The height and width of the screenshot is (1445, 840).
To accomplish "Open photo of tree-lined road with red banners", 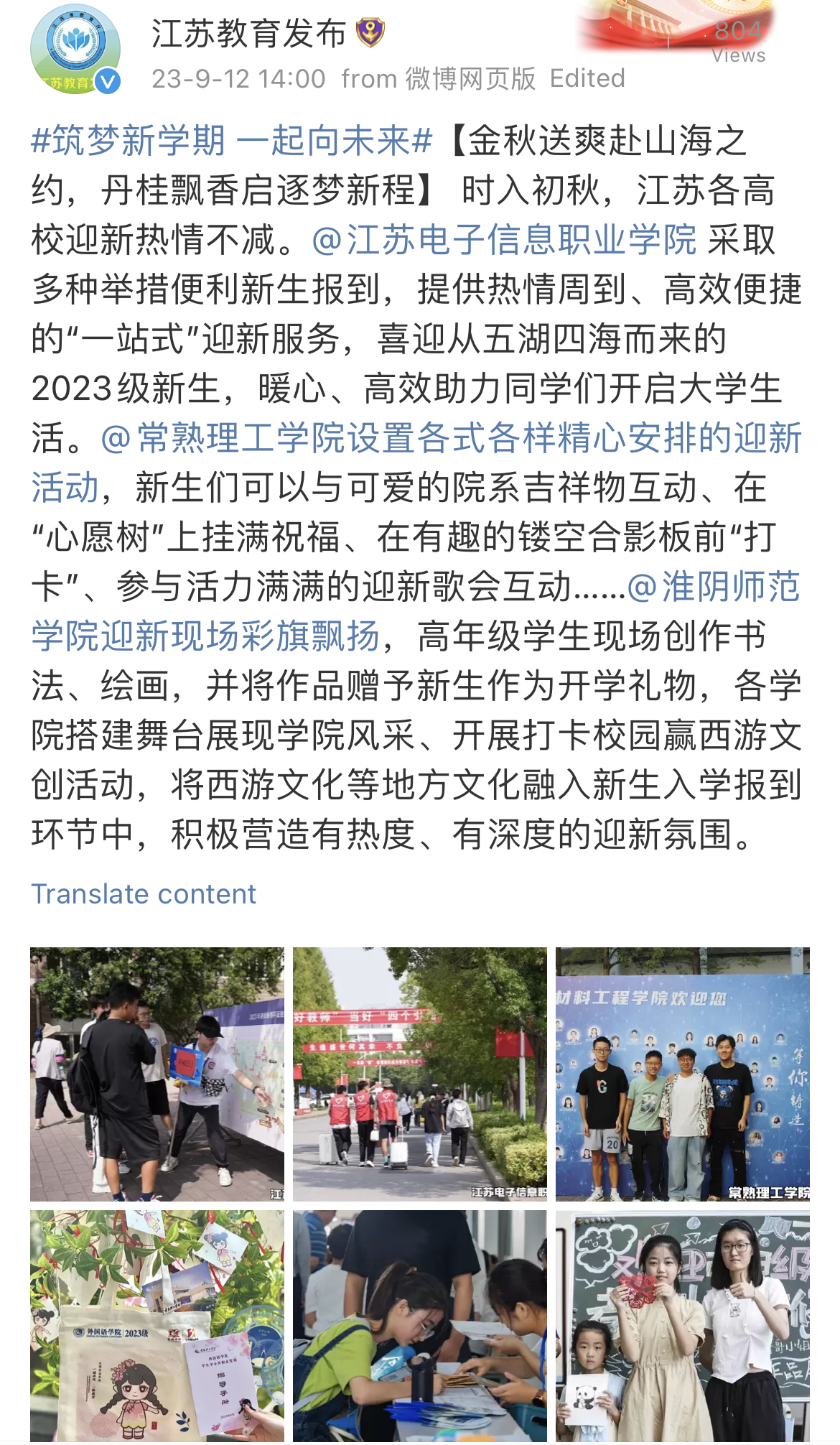I will (x=420, y=1074).
